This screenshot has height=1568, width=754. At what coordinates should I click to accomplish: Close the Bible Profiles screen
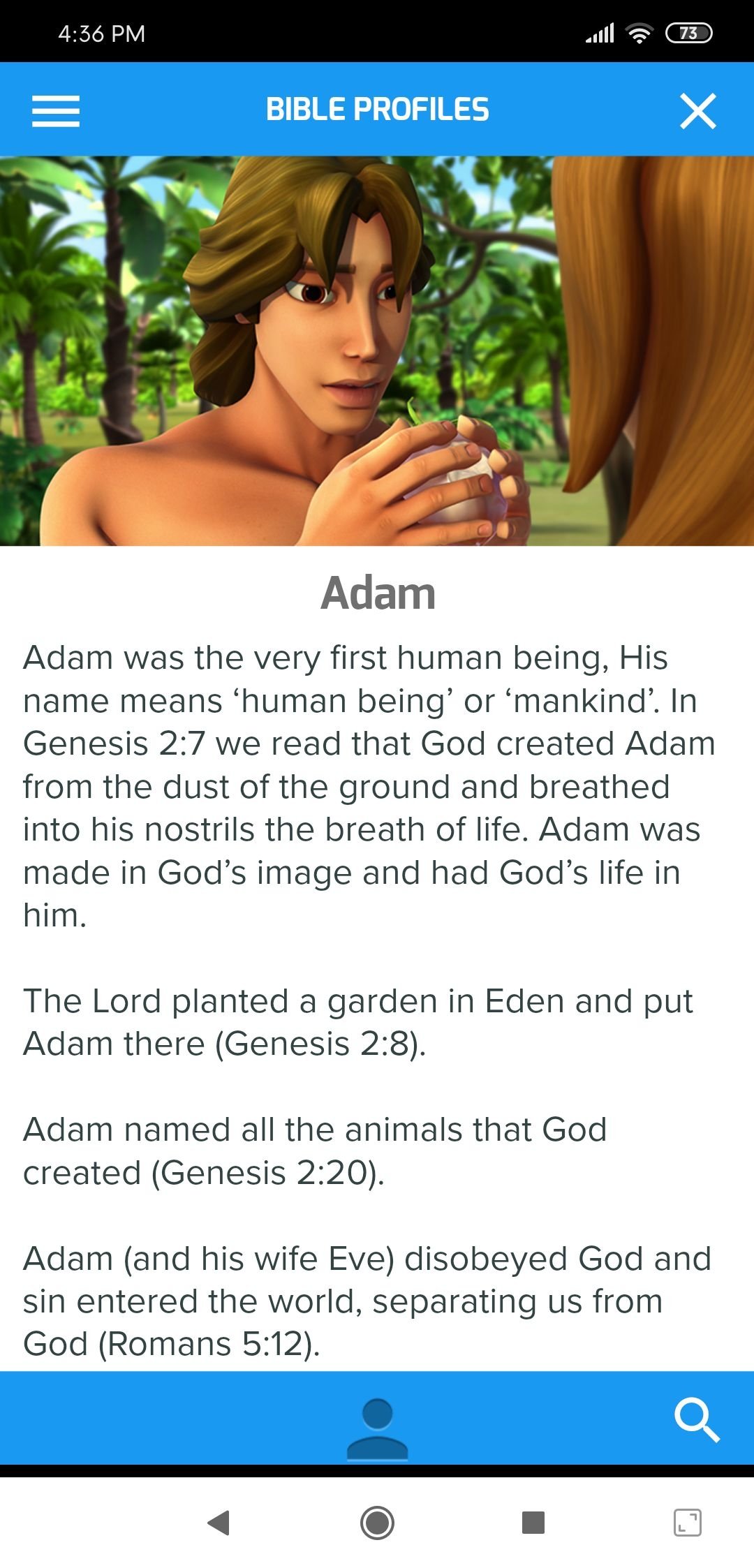[x=698, y=111]
